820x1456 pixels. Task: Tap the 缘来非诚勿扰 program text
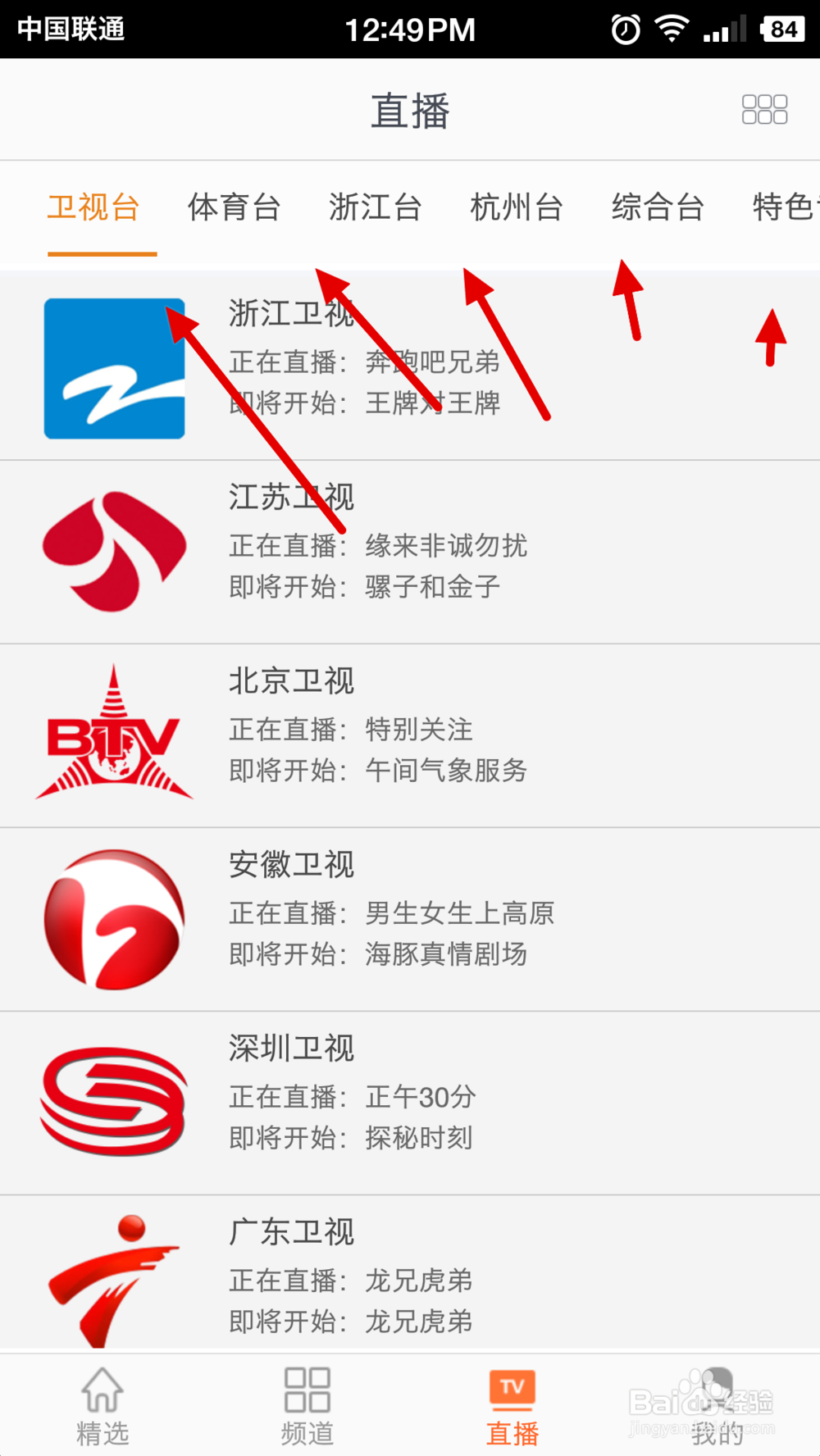pyautogui.click(x=447, y=546)
